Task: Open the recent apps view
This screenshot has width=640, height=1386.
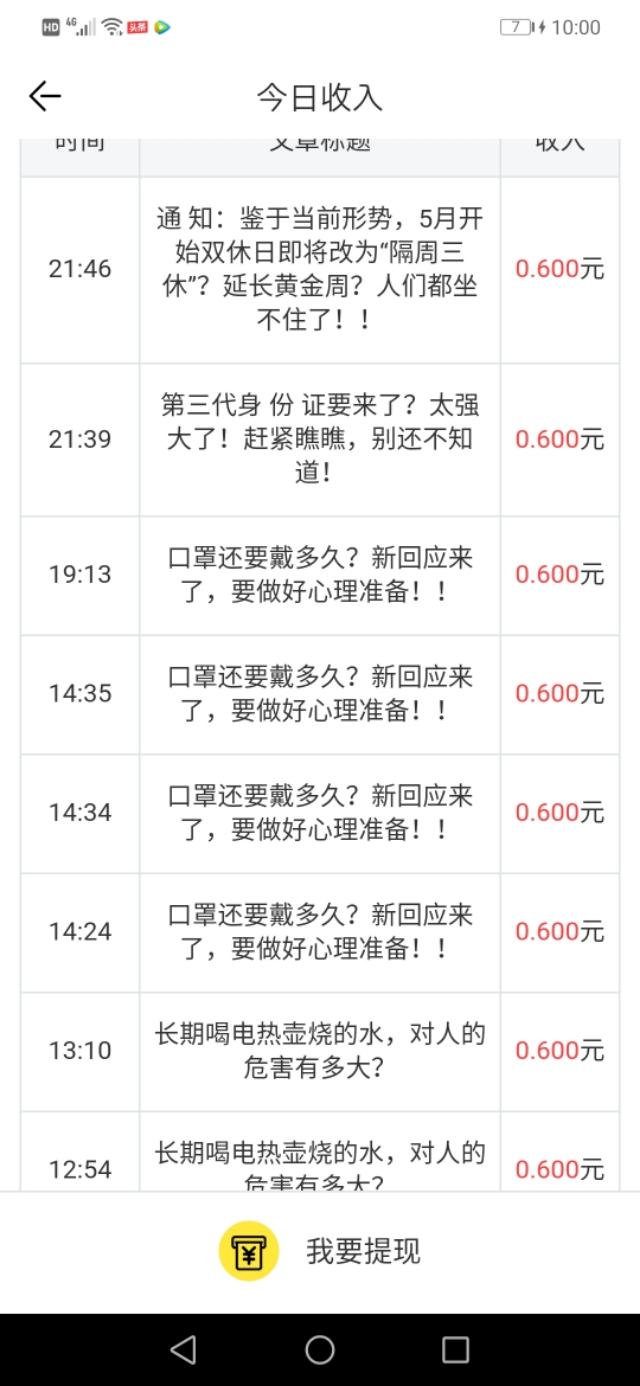Action: tap(455, 1350)
